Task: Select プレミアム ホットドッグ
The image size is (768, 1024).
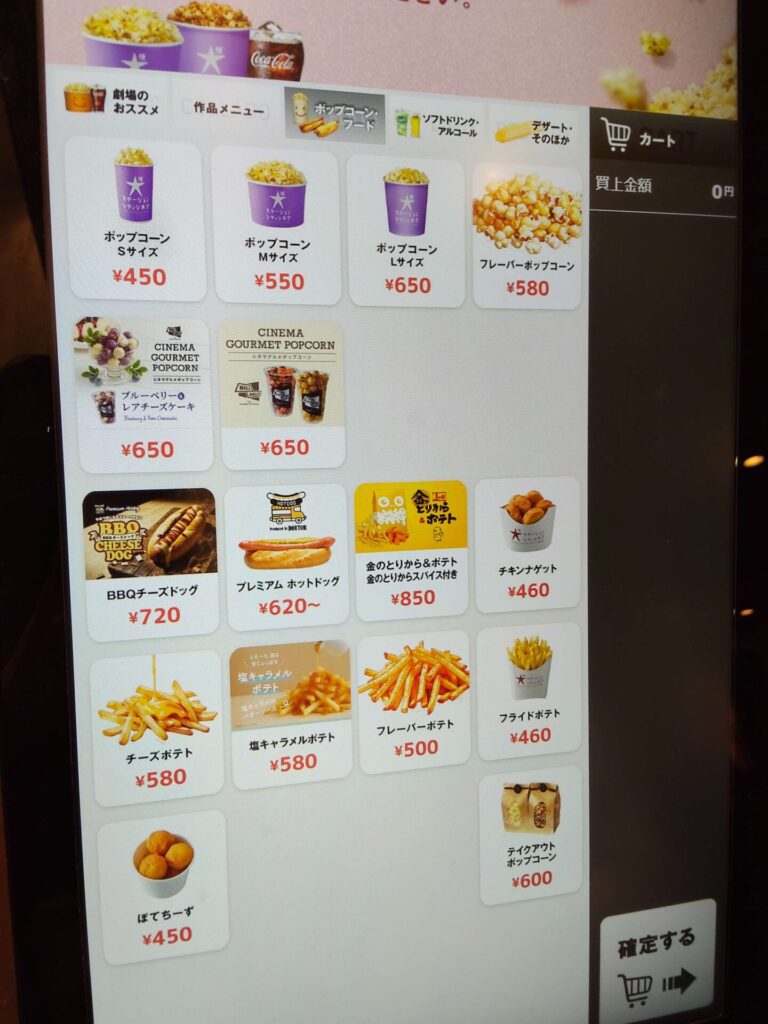Action: (287, 556)
